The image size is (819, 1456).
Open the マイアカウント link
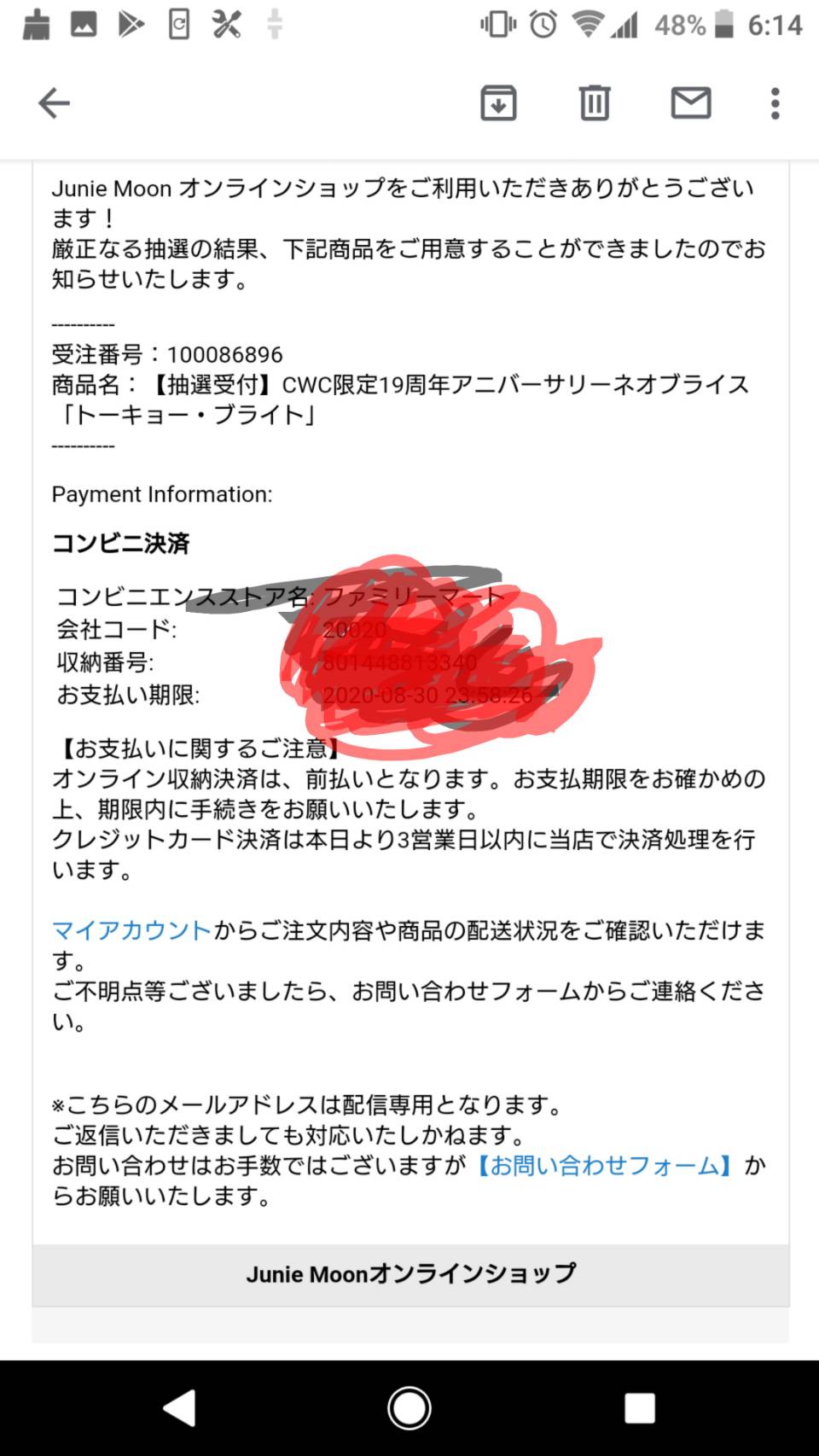tap(131, 930)
